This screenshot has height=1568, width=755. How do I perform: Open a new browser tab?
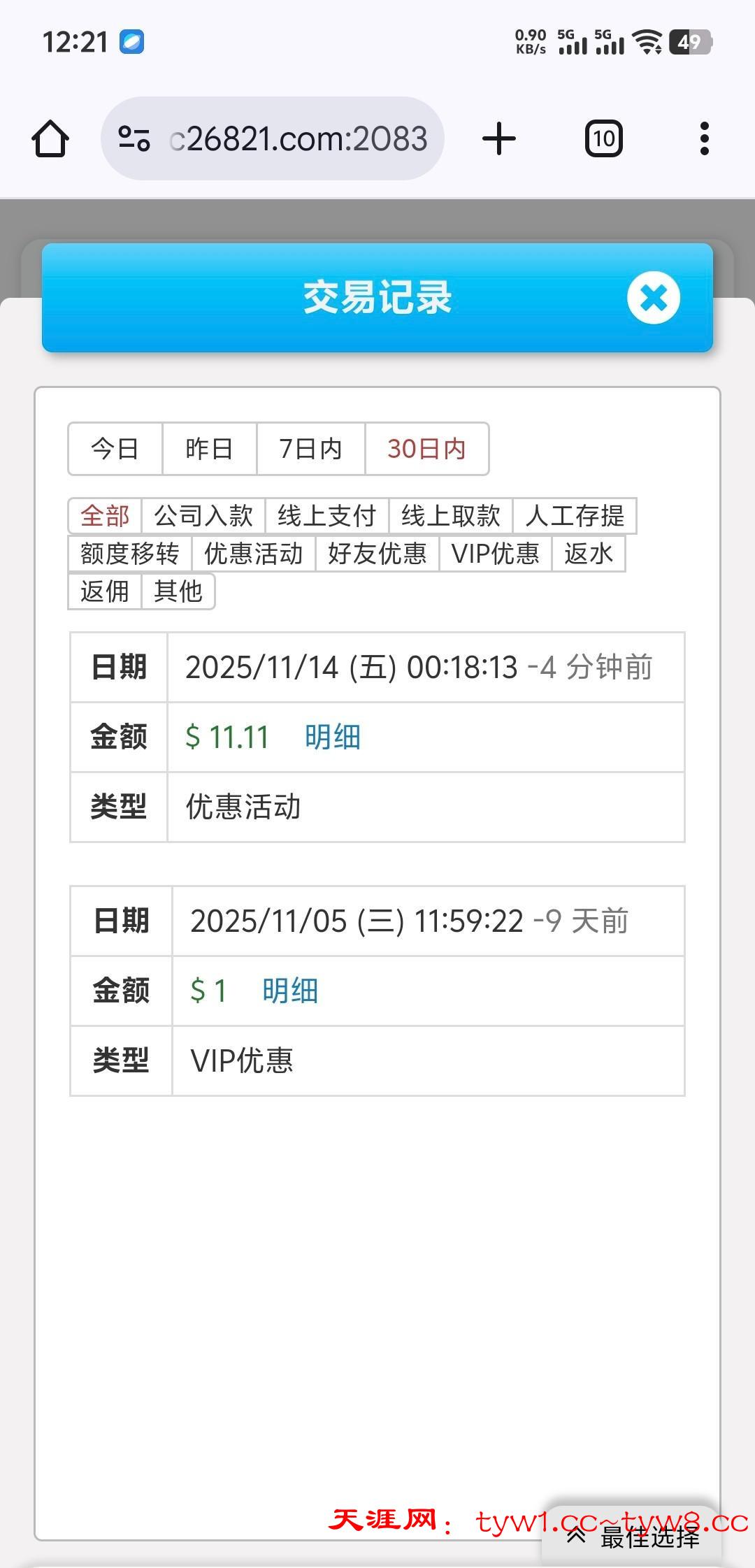click(499, 138)
